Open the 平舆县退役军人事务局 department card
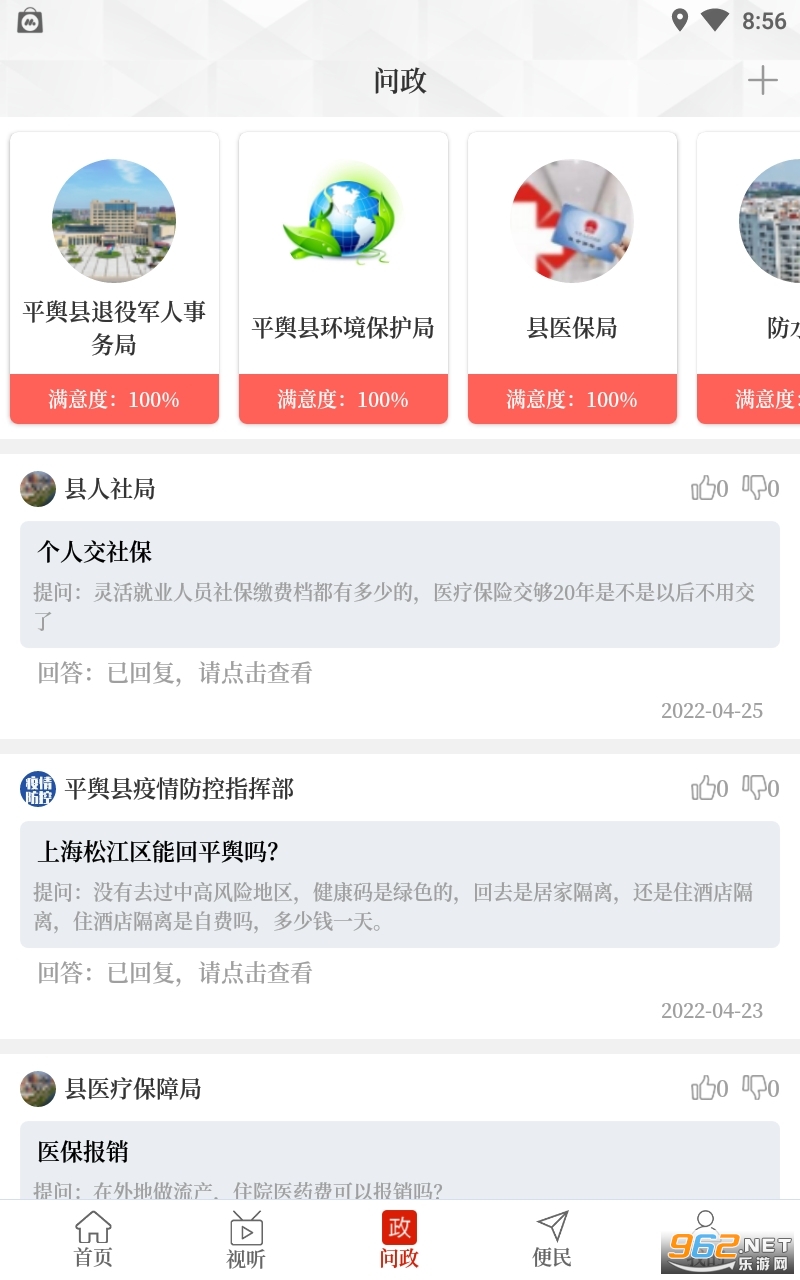The height and width of the screenshot is (1280, 800). tap(114, 277)
